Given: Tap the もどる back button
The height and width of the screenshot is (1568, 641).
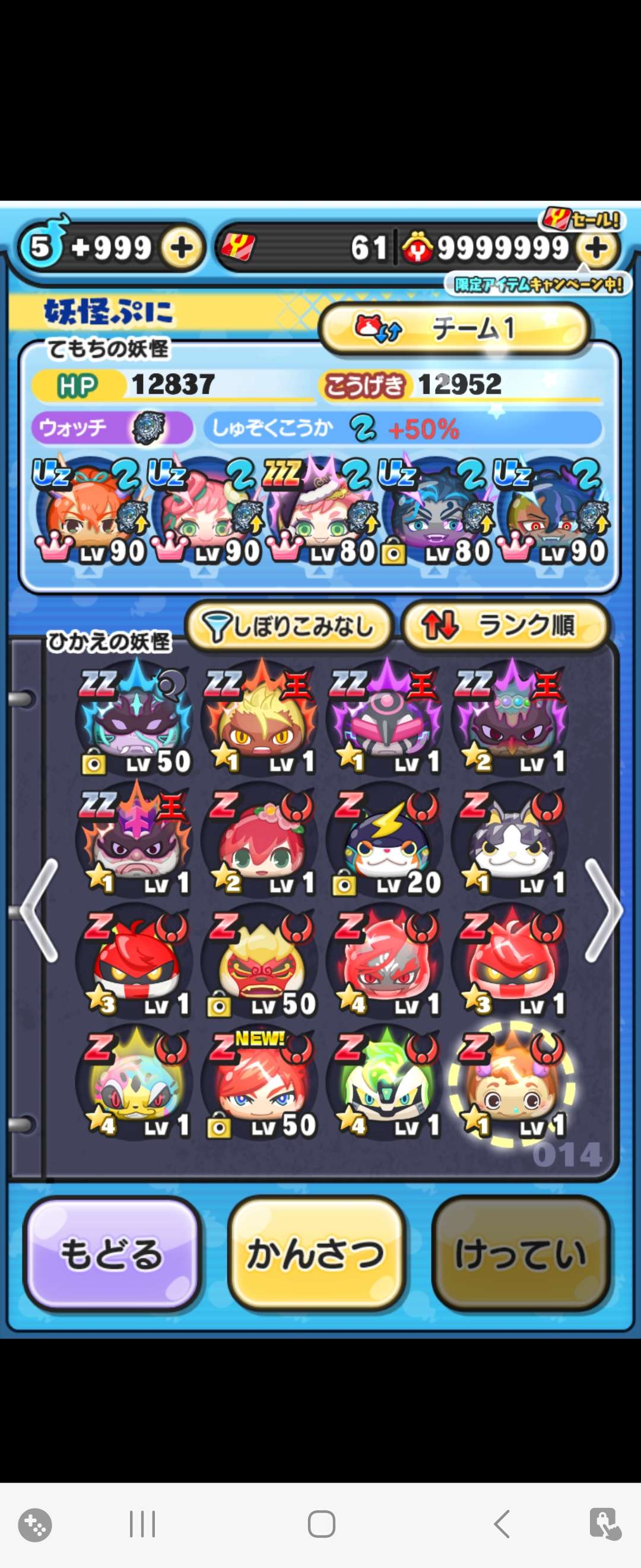Looking at the screenshot, I should tap(112, 1254).
